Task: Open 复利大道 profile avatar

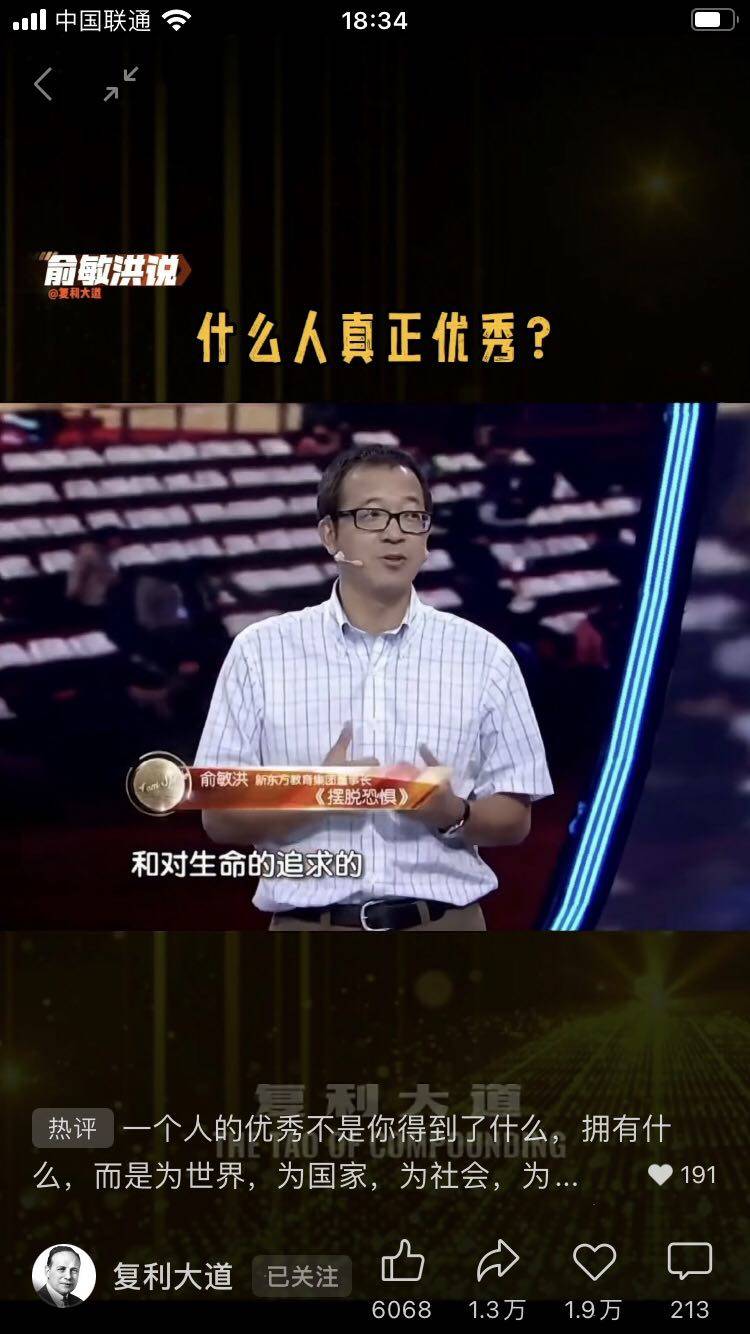Action: 64,1276
